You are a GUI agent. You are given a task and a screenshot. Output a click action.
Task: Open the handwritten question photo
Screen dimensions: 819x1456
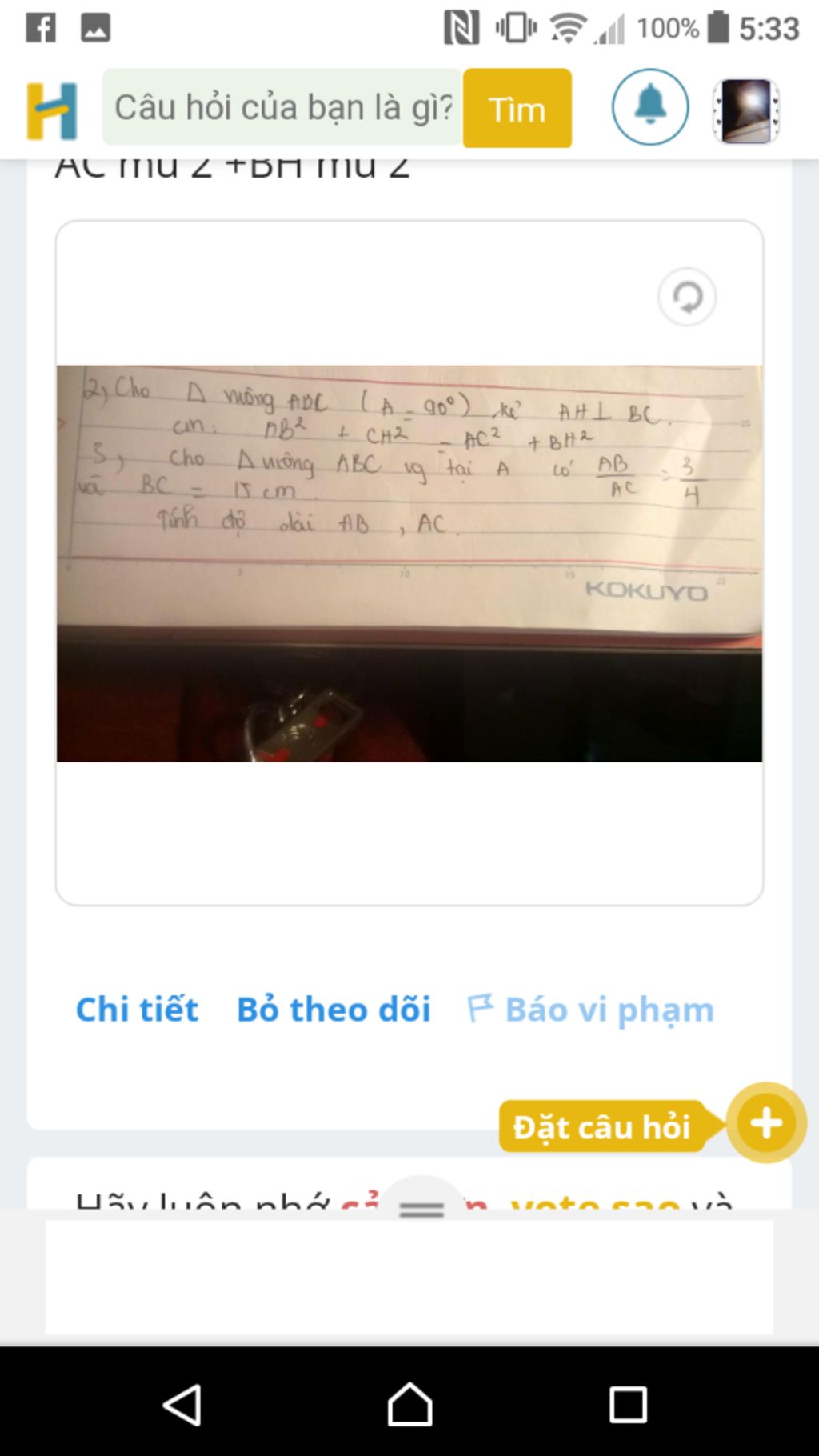click(409, 563)
